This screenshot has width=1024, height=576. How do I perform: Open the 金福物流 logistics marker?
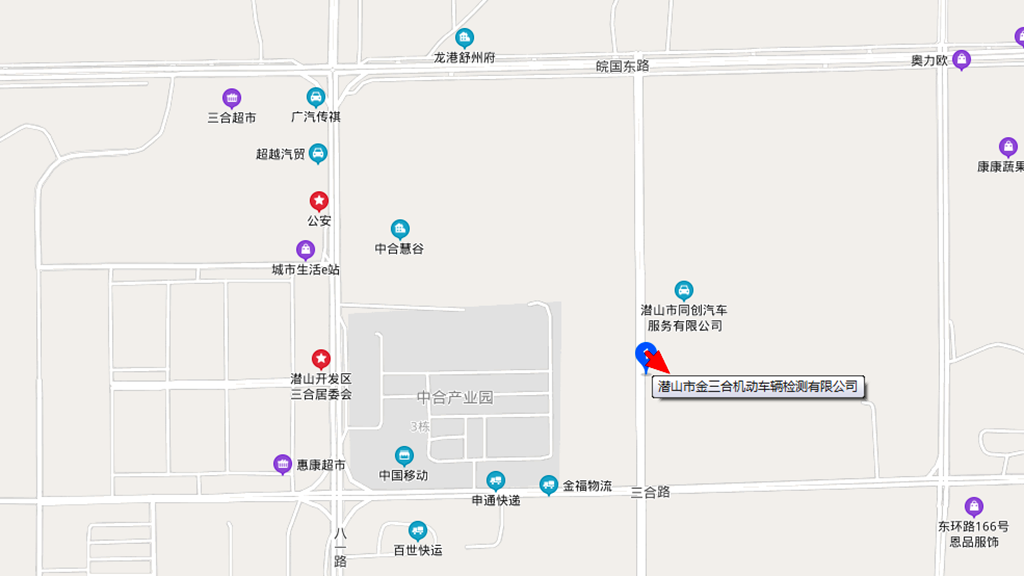click(548, 485)
